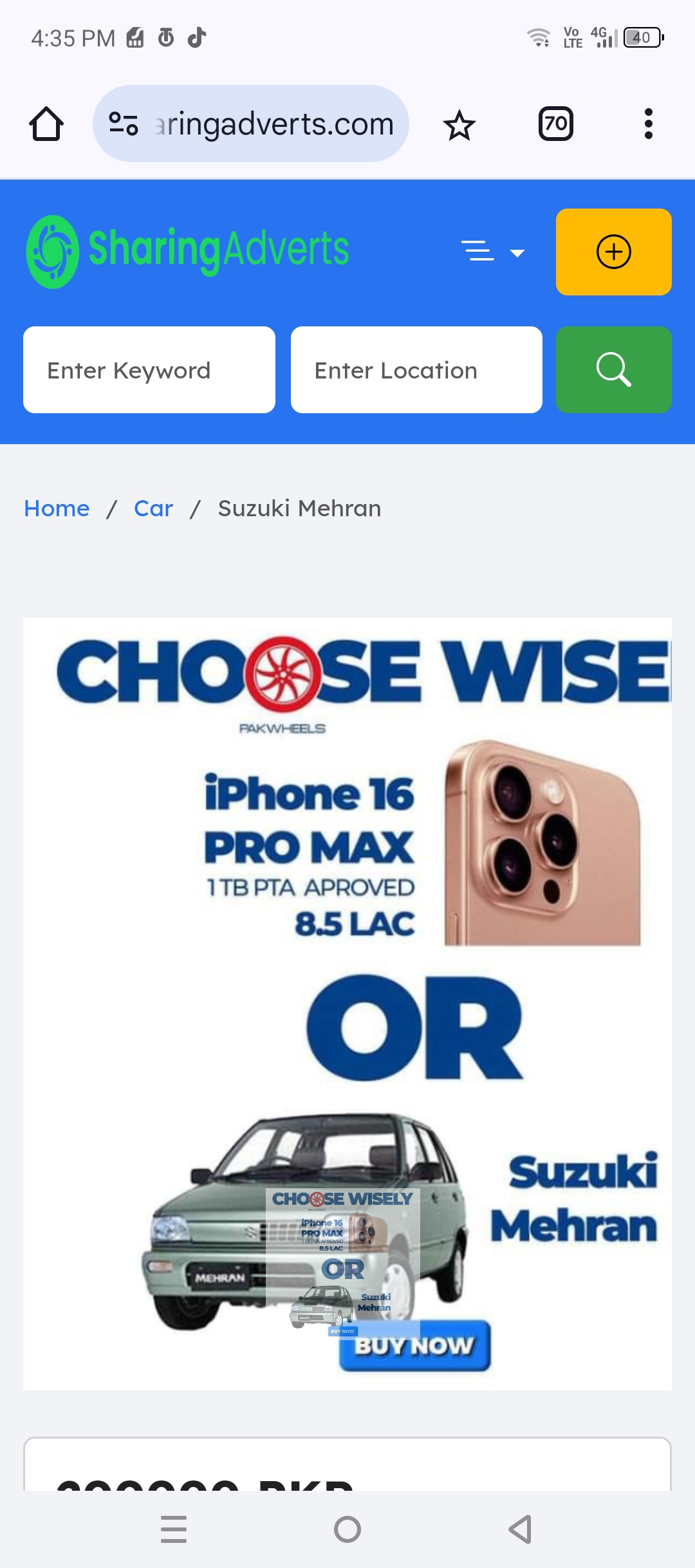The image size is (695, 1568).
Task: Open the browser's three-dot overflow menu
Action: point(648,124)
